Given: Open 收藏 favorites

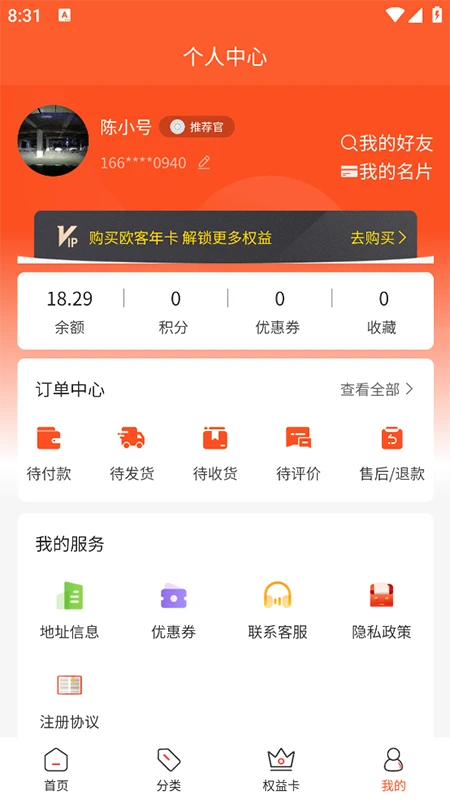Looking at the screenshot, I should click(x=382, y=311).
